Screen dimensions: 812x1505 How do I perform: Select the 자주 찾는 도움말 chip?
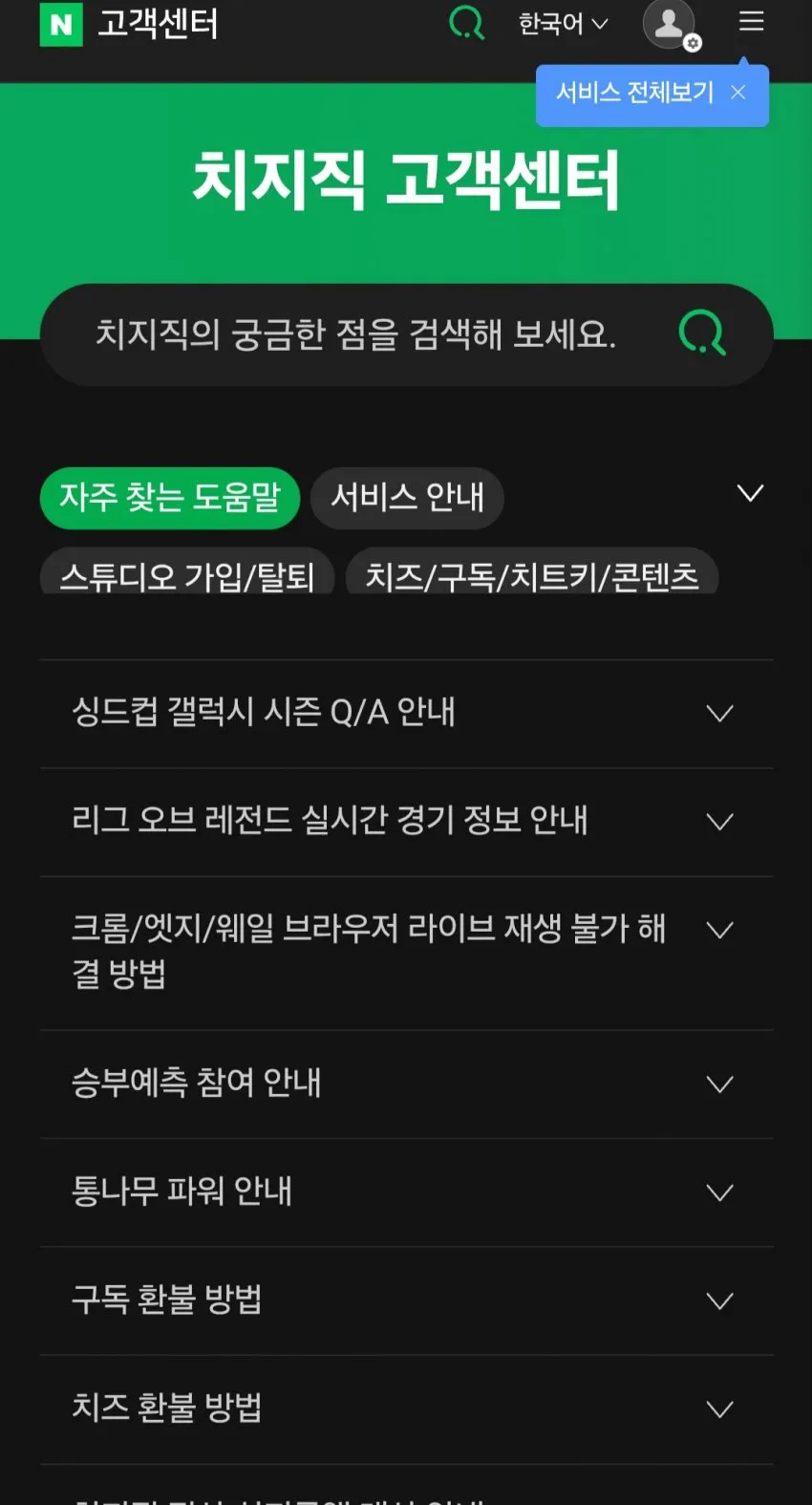coord(170,498)
